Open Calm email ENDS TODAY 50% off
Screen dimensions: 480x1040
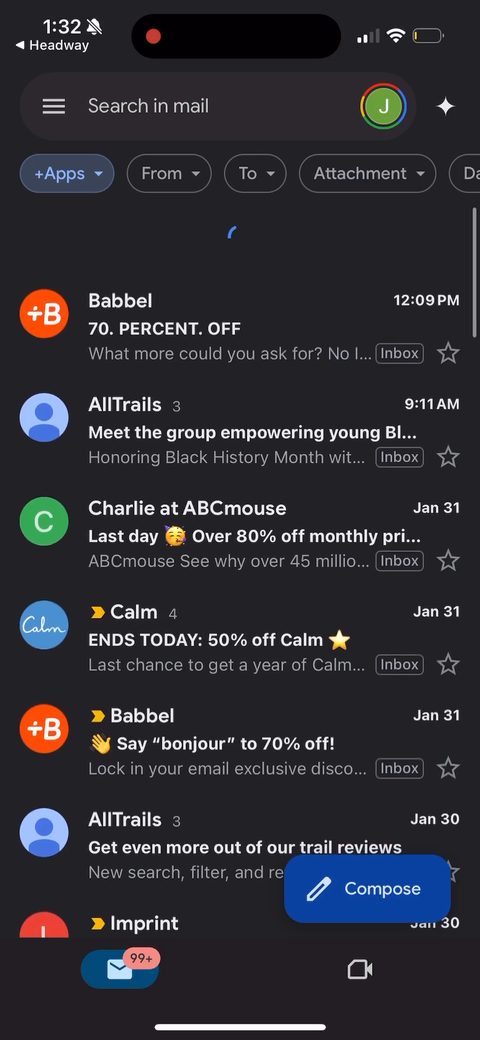click(240, 639)
